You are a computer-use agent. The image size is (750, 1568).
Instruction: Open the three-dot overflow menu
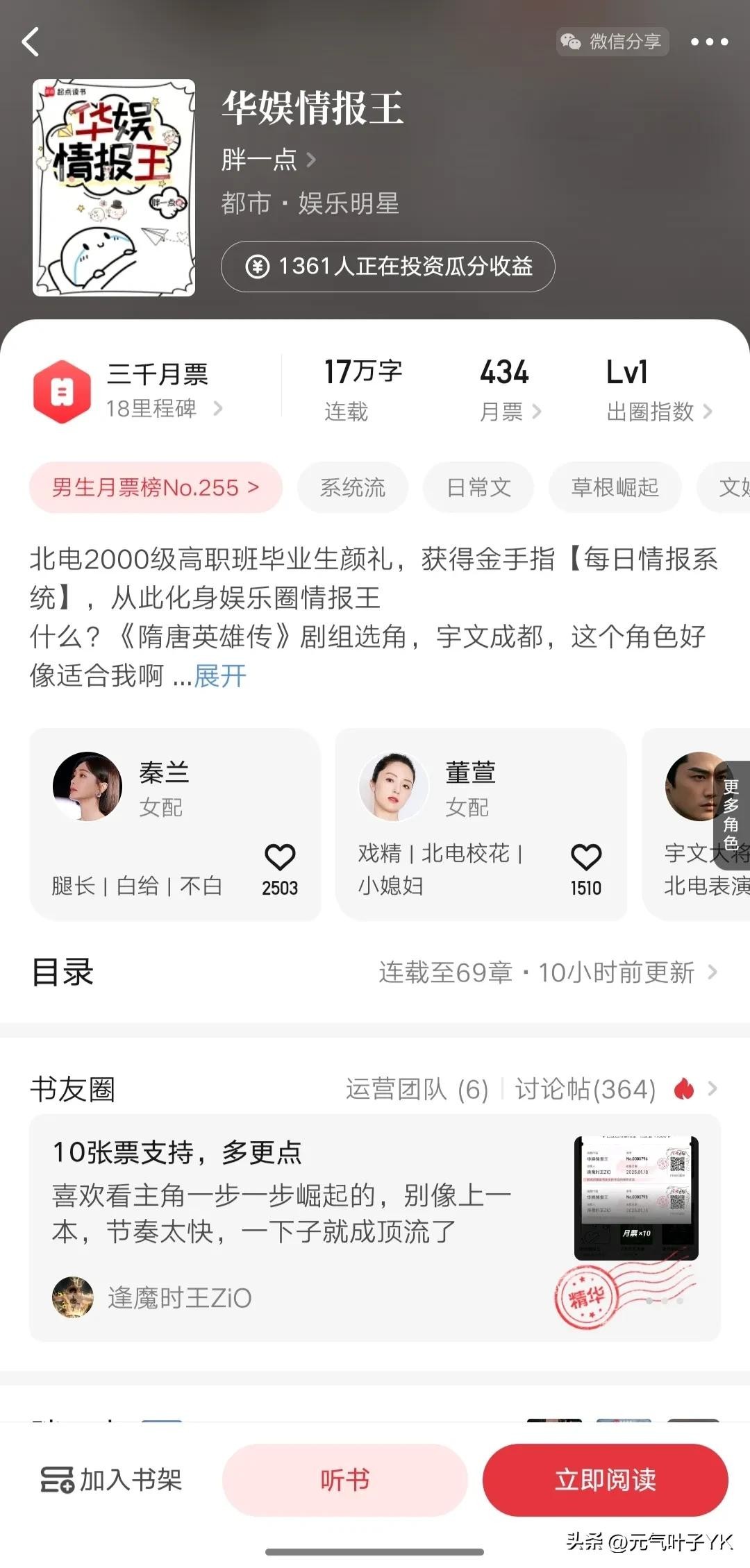point(709,42)
